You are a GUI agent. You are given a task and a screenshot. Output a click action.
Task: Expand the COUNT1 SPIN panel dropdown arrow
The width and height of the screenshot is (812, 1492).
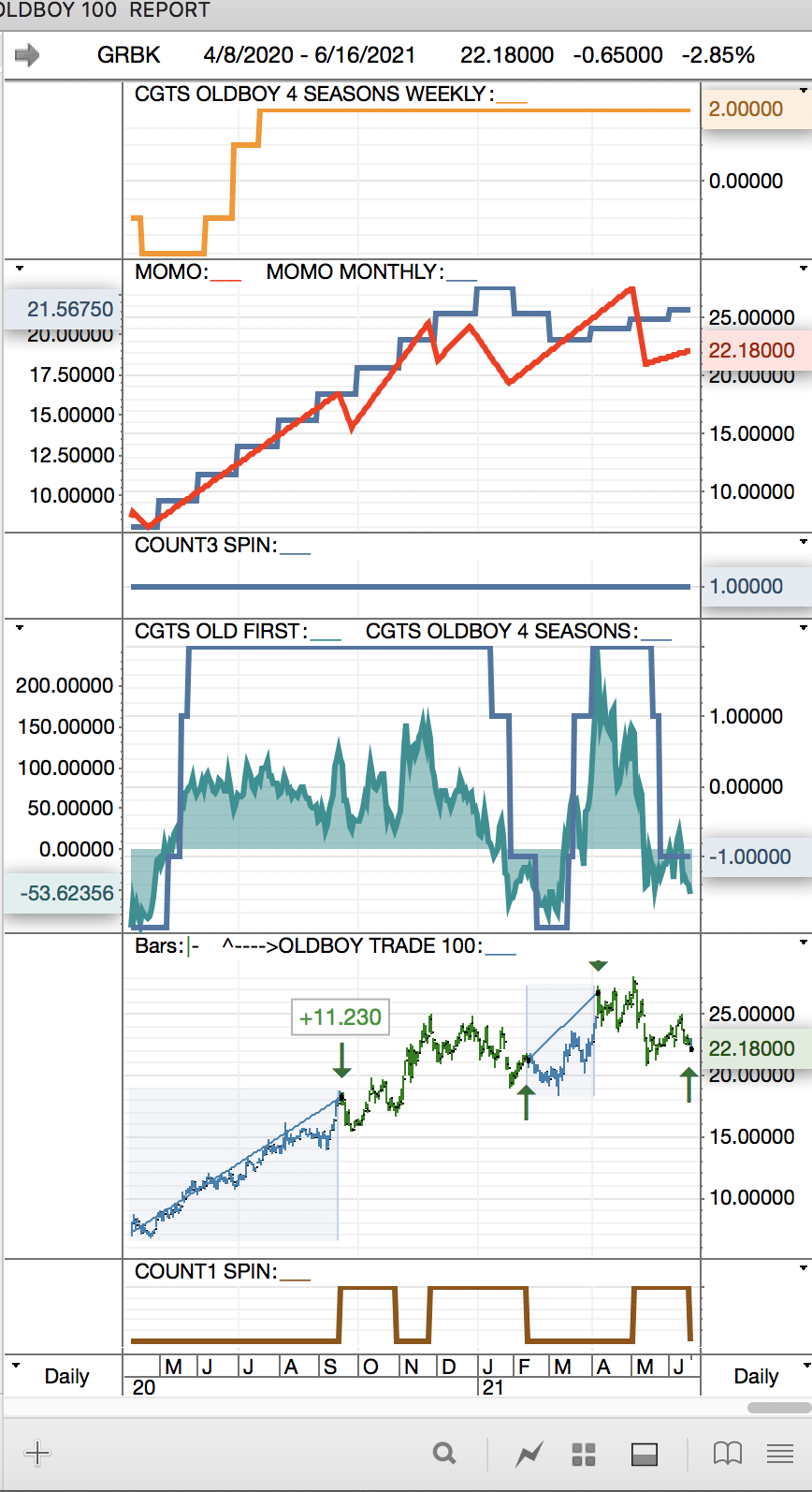coord(803,1268)
